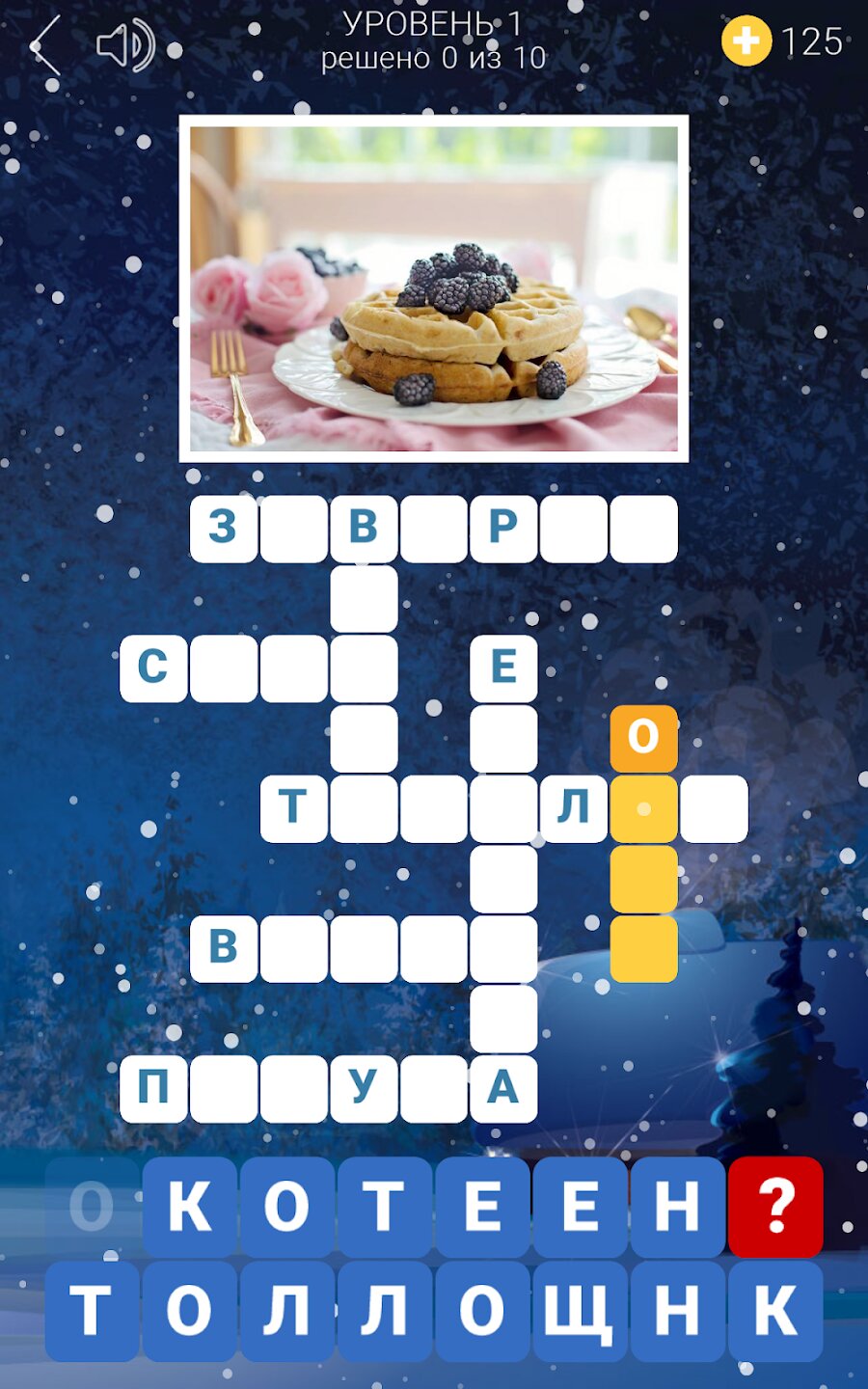
Task: Select the crossword cell with letter А
Action: point(503,1088)
